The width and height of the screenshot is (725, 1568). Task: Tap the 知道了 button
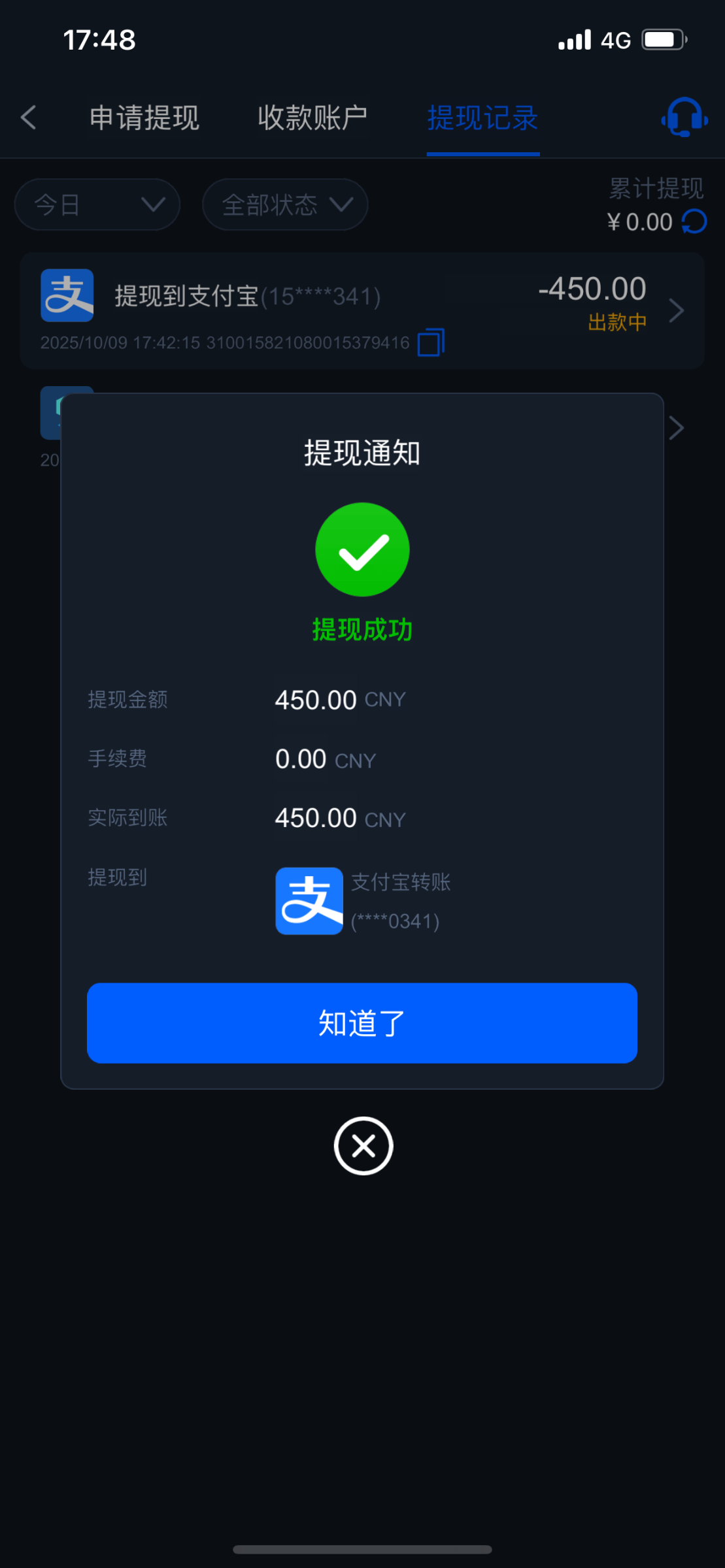point(362,1022)
